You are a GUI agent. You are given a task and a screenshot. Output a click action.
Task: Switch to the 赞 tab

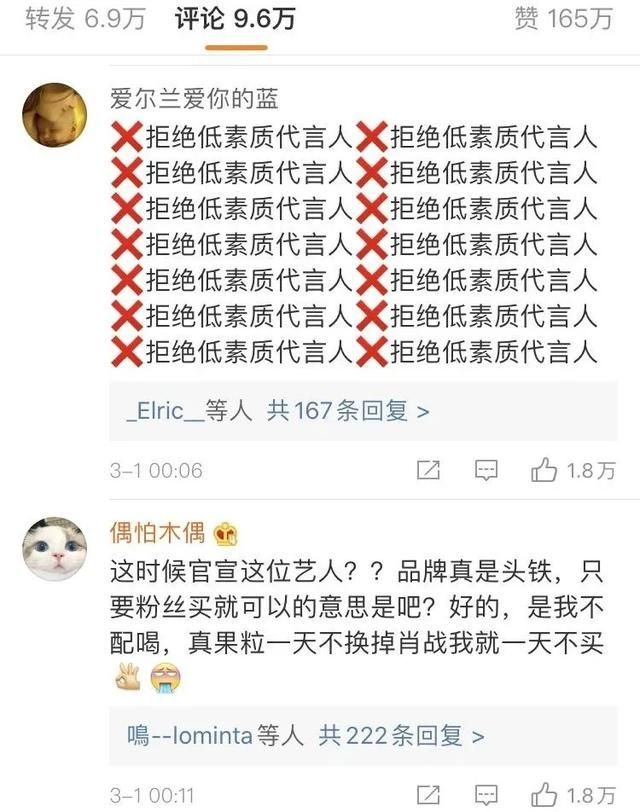tap(563, 19)
